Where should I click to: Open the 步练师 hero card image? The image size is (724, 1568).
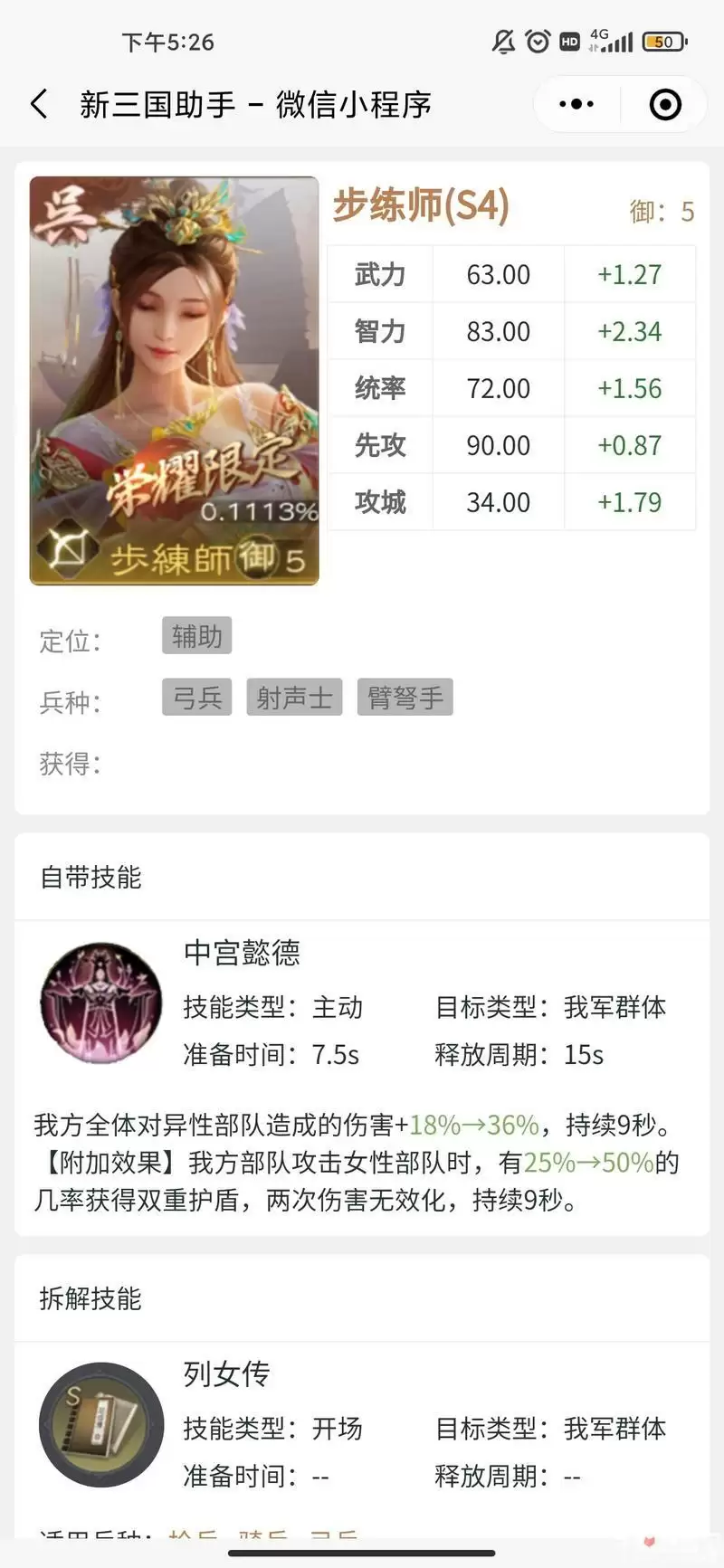pyautogui.click(x=174, y=380)
